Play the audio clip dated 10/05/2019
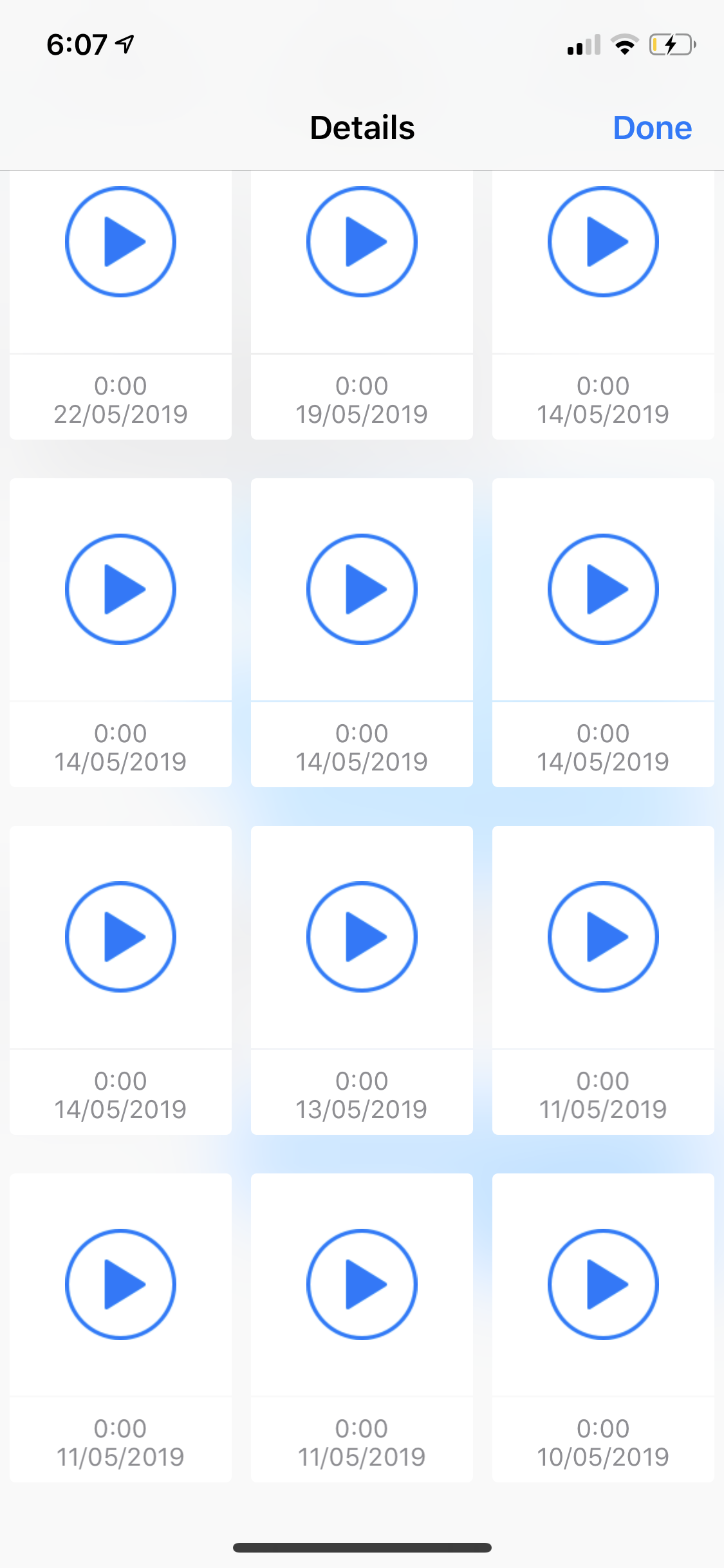The height and width of the screenshot is (1568, 724). [603, 1284]
